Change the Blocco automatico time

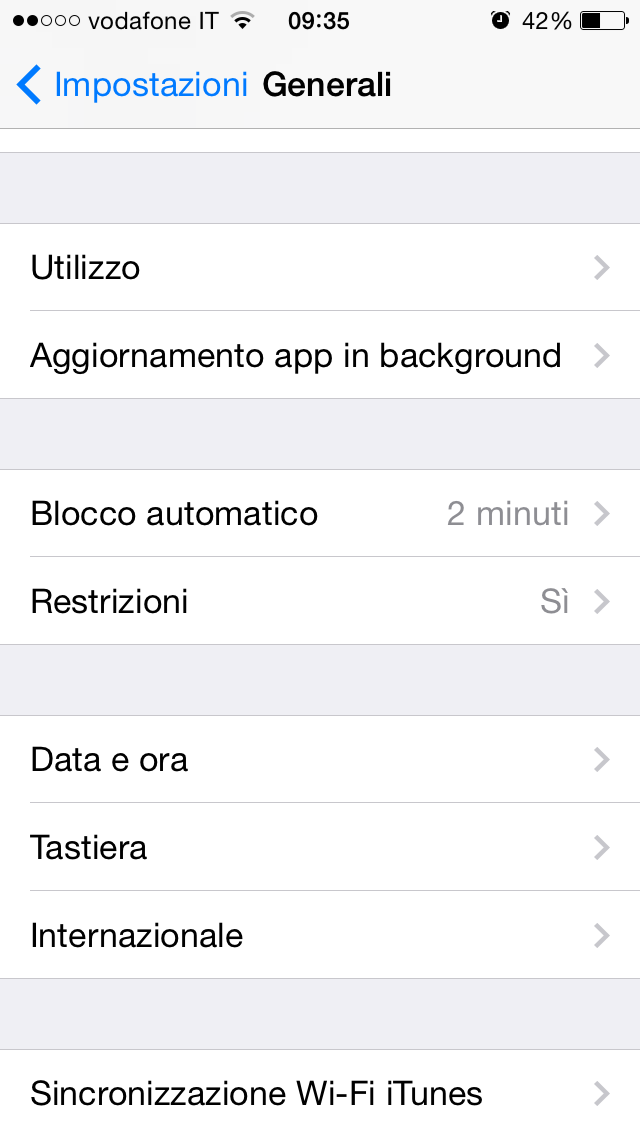pyautogui.click(x=320, y=514)
